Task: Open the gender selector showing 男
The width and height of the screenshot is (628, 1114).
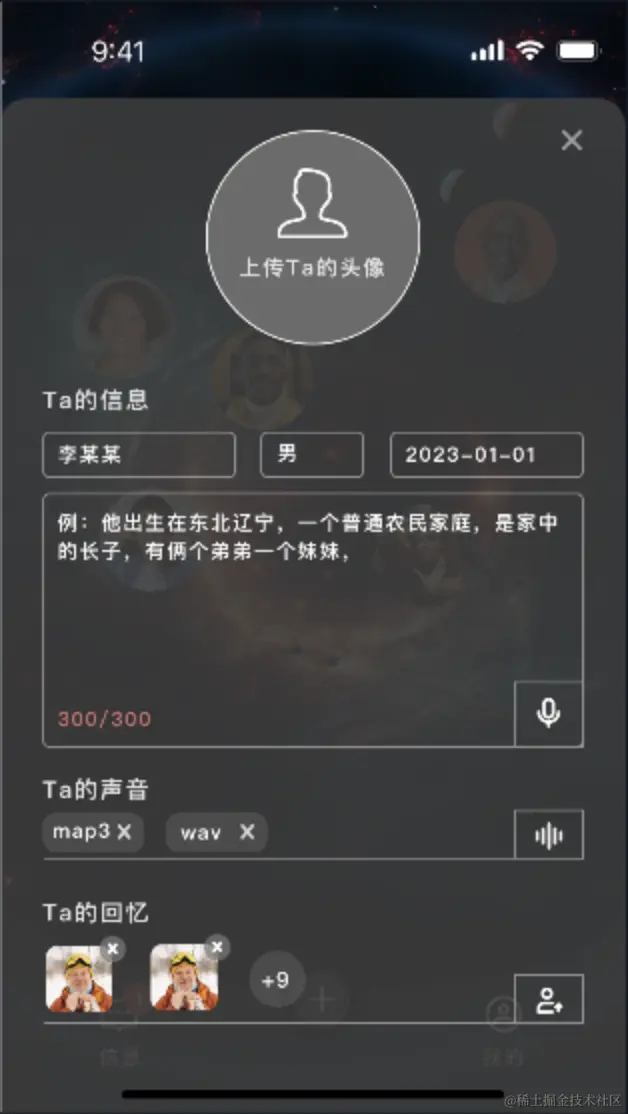Action: pyautogui.click(x=311, y=455)
